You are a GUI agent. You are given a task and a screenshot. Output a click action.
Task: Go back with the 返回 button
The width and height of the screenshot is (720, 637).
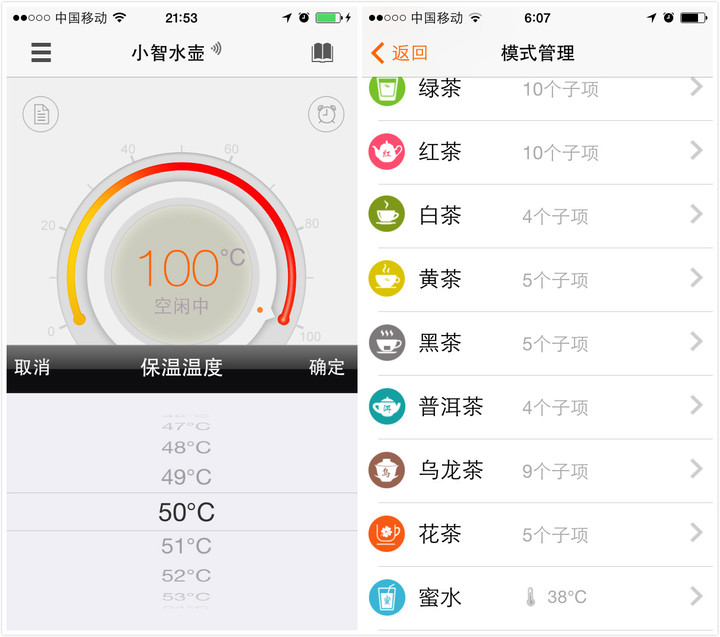(x=399, y=53)
